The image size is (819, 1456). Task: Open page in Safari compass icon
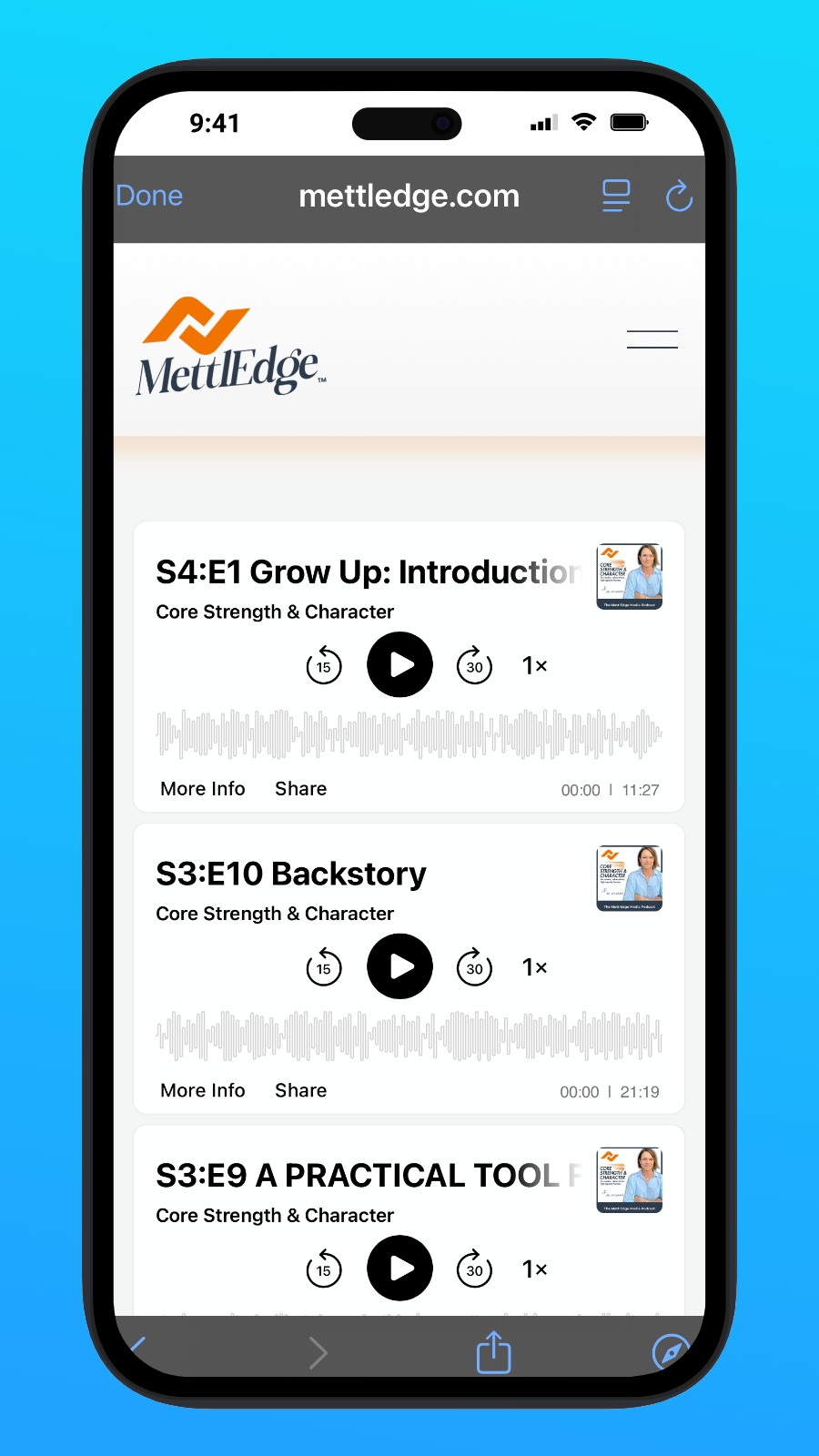click(671, 1351)
